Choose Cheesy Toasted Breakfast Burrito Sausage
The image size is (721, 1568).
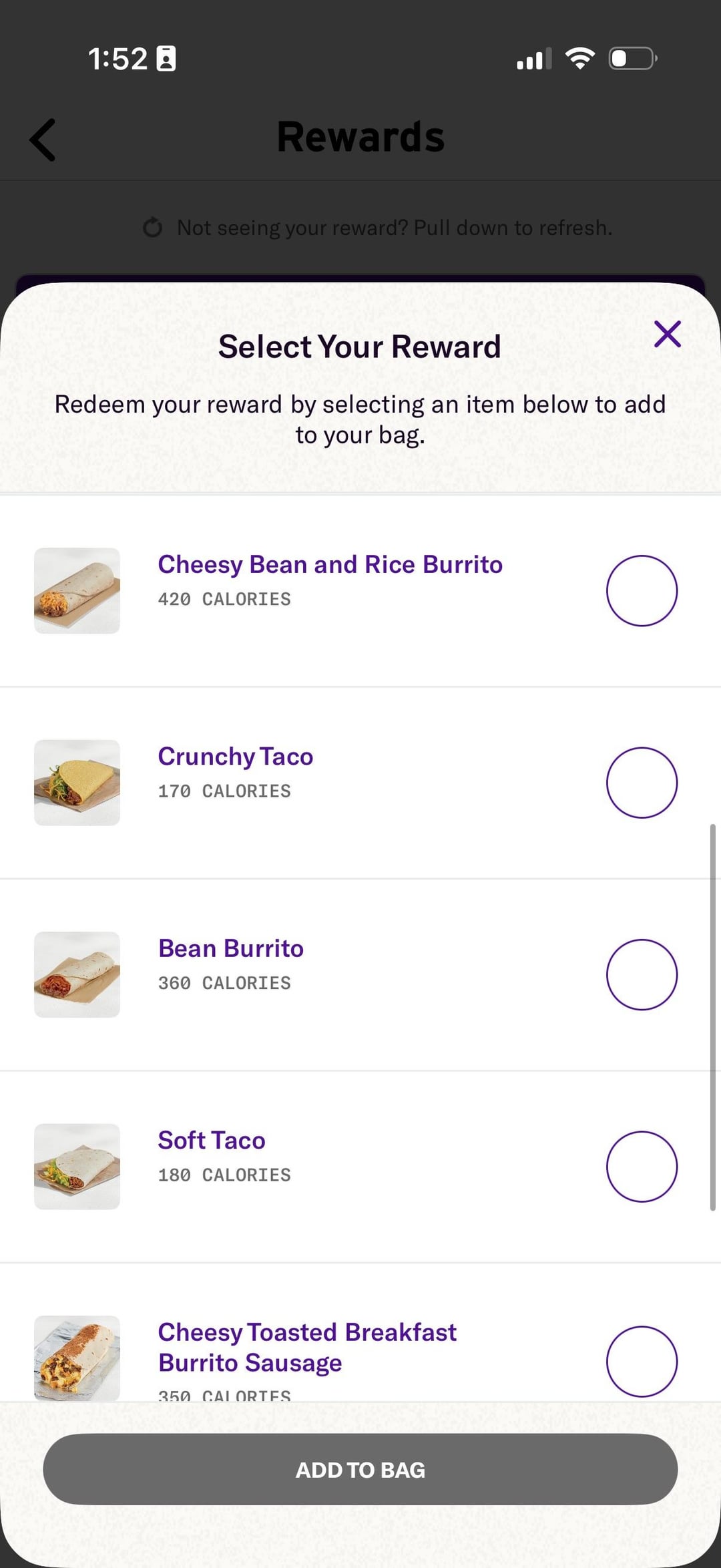[642, 1361]
